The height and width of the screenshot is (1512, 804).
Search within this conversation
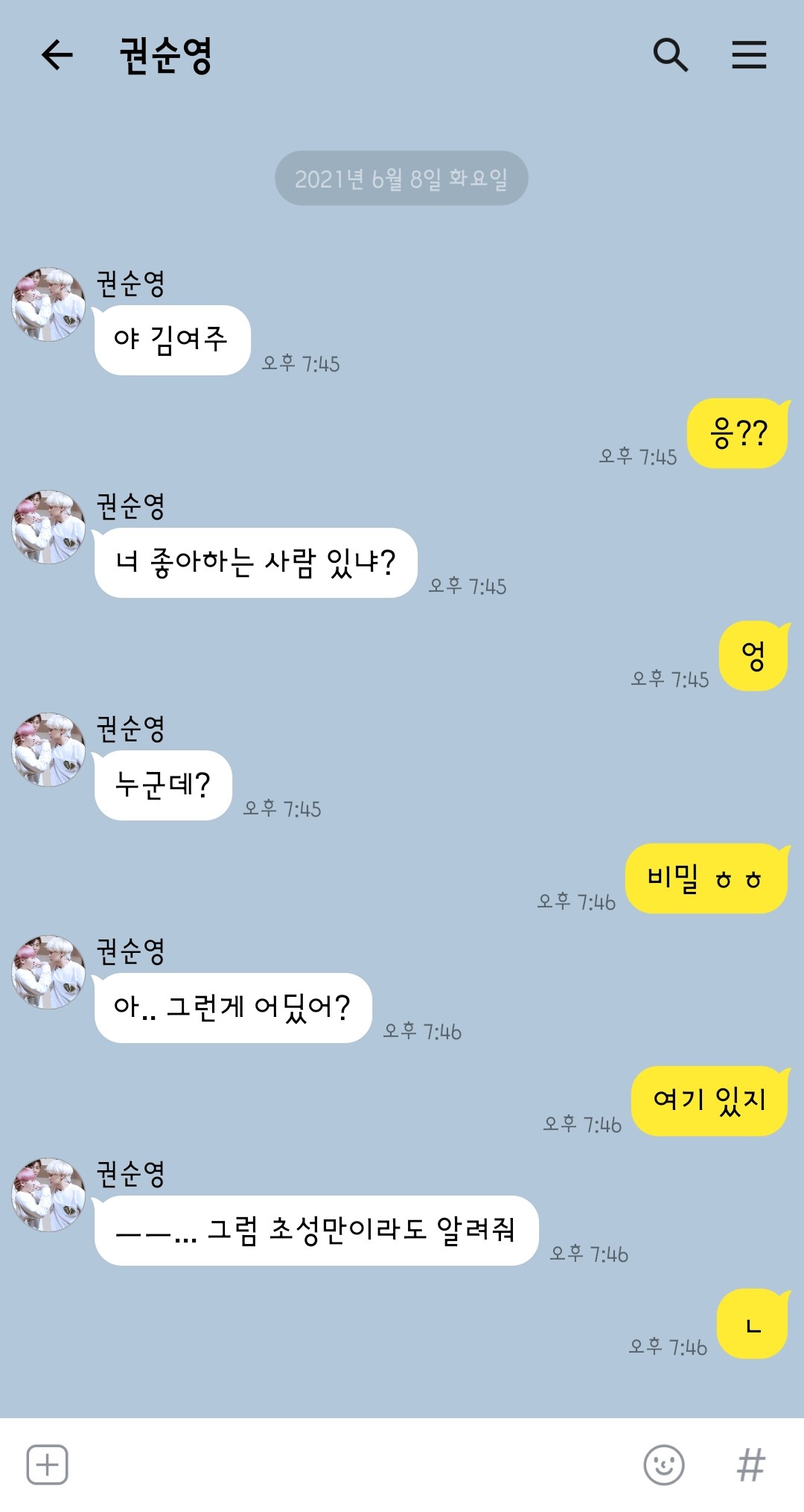pyautogui.click(x=670, y=55)
